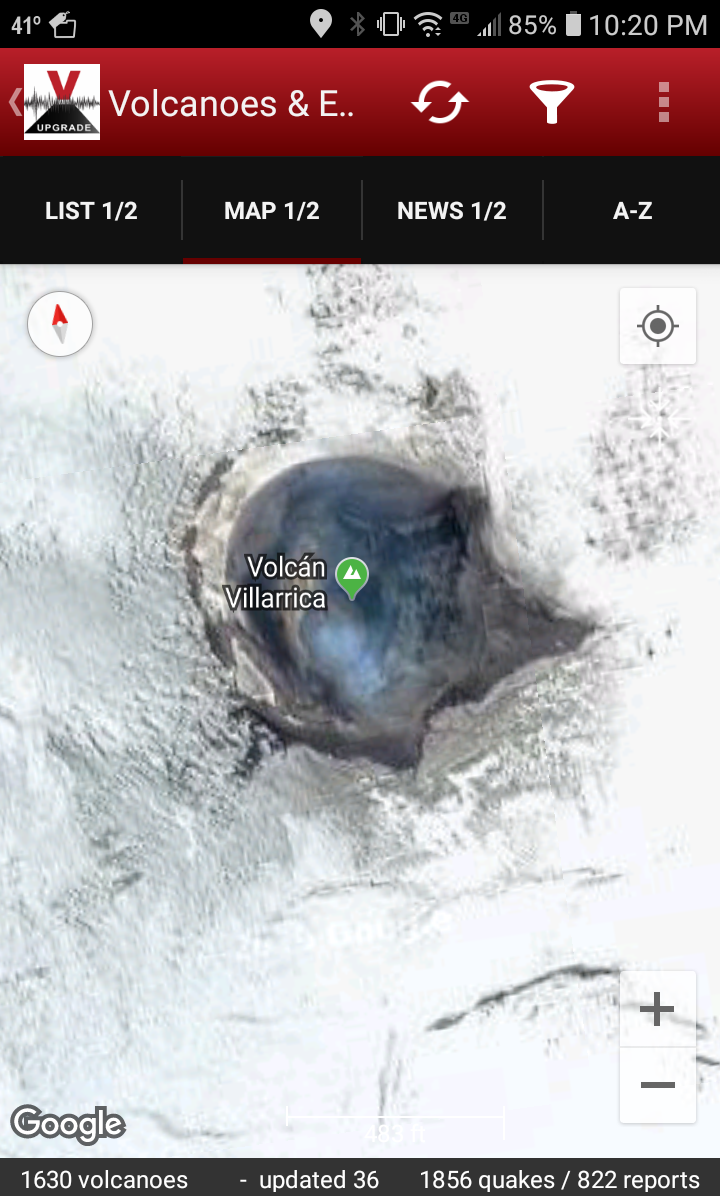
Task: Tap the Upgrade app logo
Action: (x=62, y=102)
